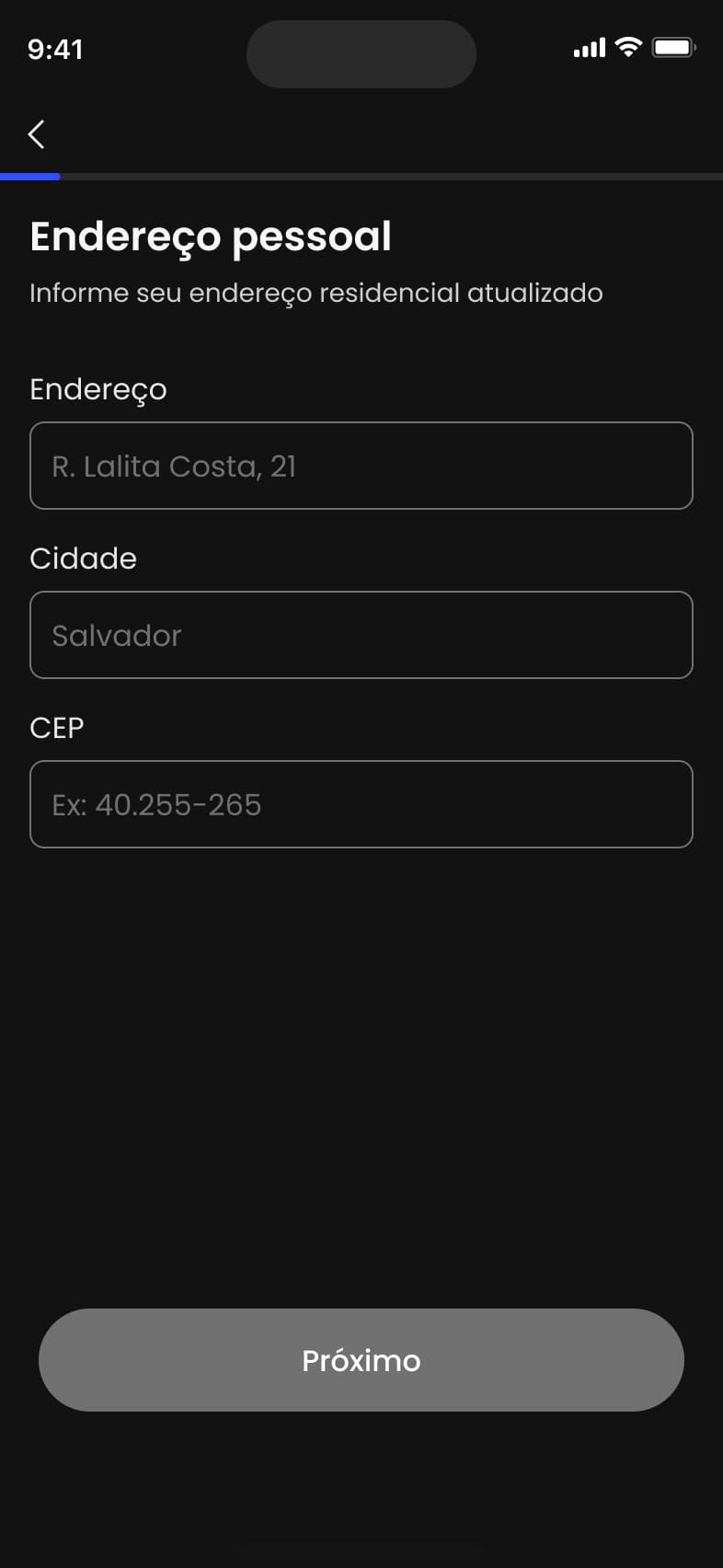
Task: Tap the back chevron to leave the form
Action: [35, 134]
